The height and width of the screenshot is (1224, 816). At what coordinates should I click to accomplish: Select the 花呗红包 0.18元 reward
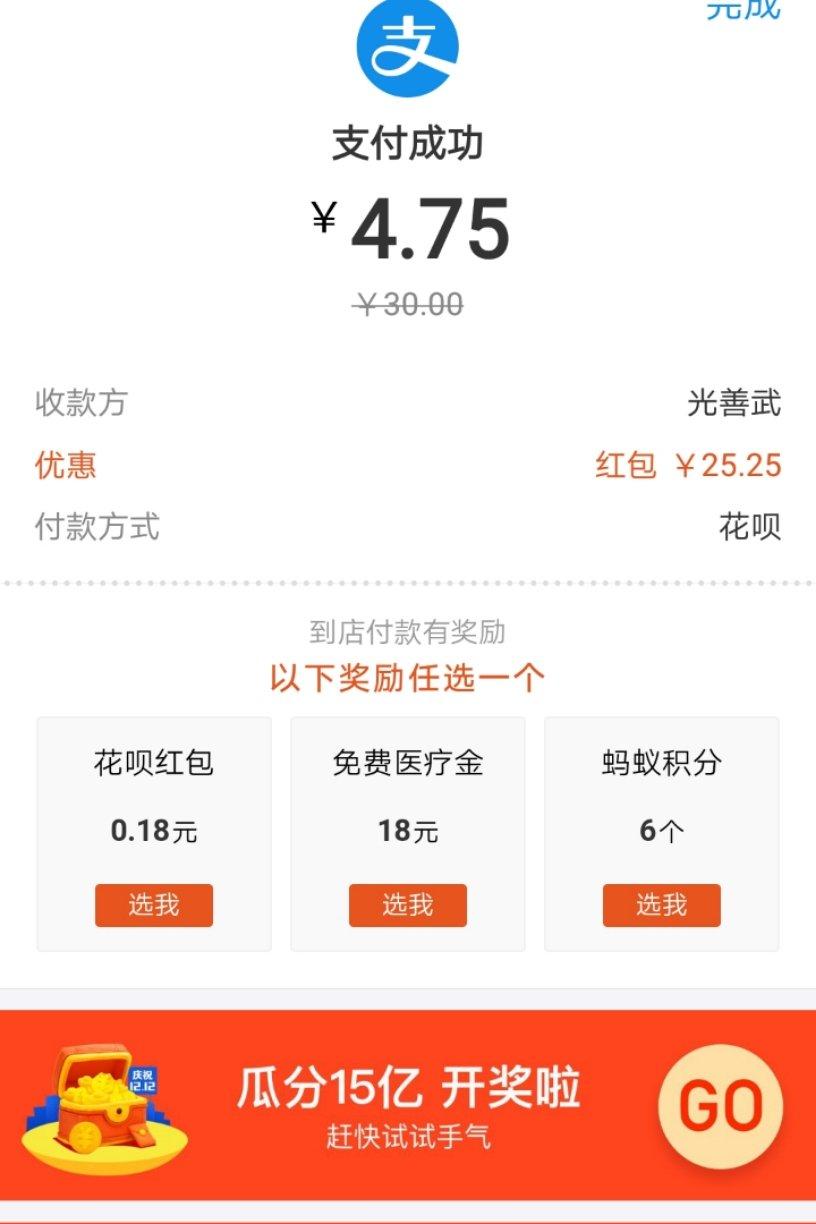[x=154, y=905]
